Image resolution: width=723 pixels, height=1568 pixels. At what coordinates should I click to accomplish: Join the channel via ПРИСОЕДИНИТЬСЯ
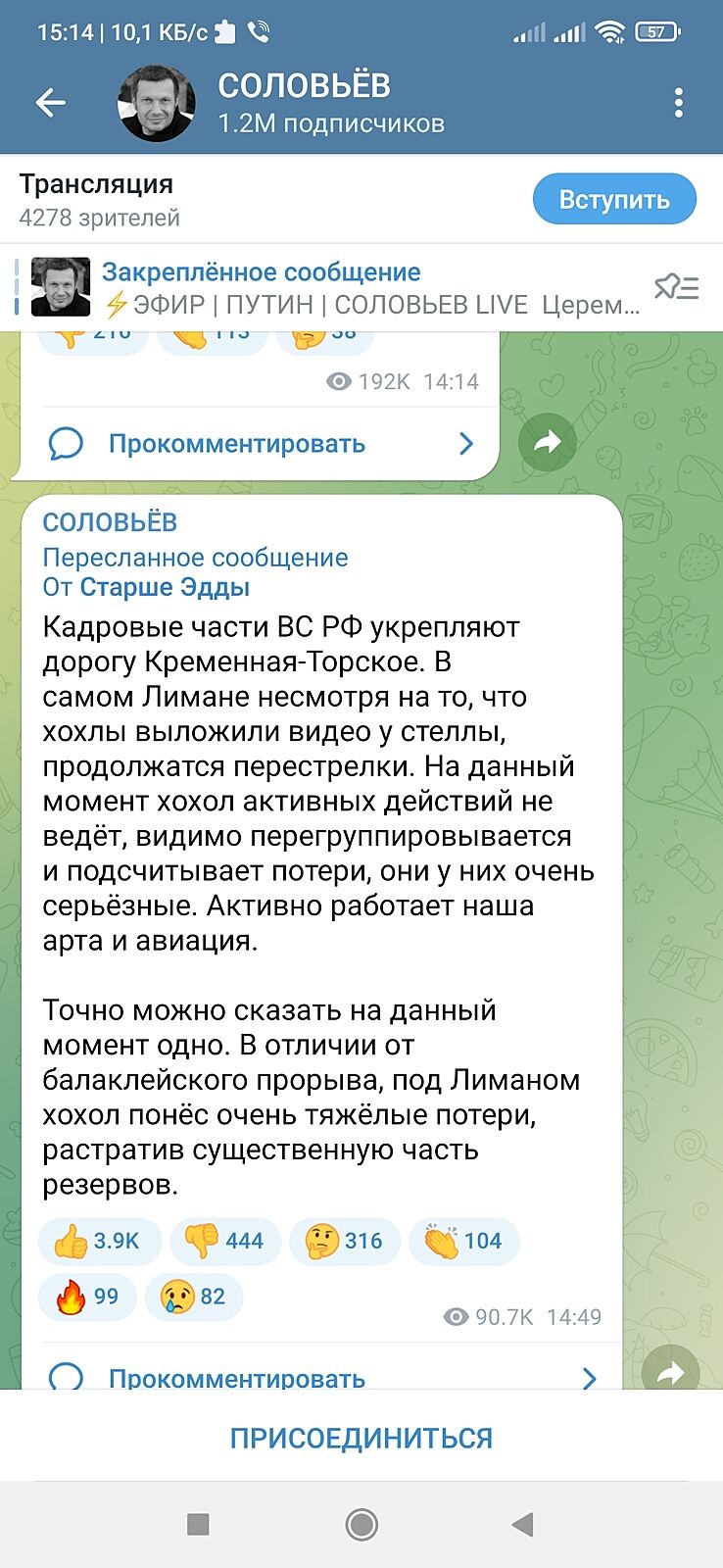tap(361, 1438)
